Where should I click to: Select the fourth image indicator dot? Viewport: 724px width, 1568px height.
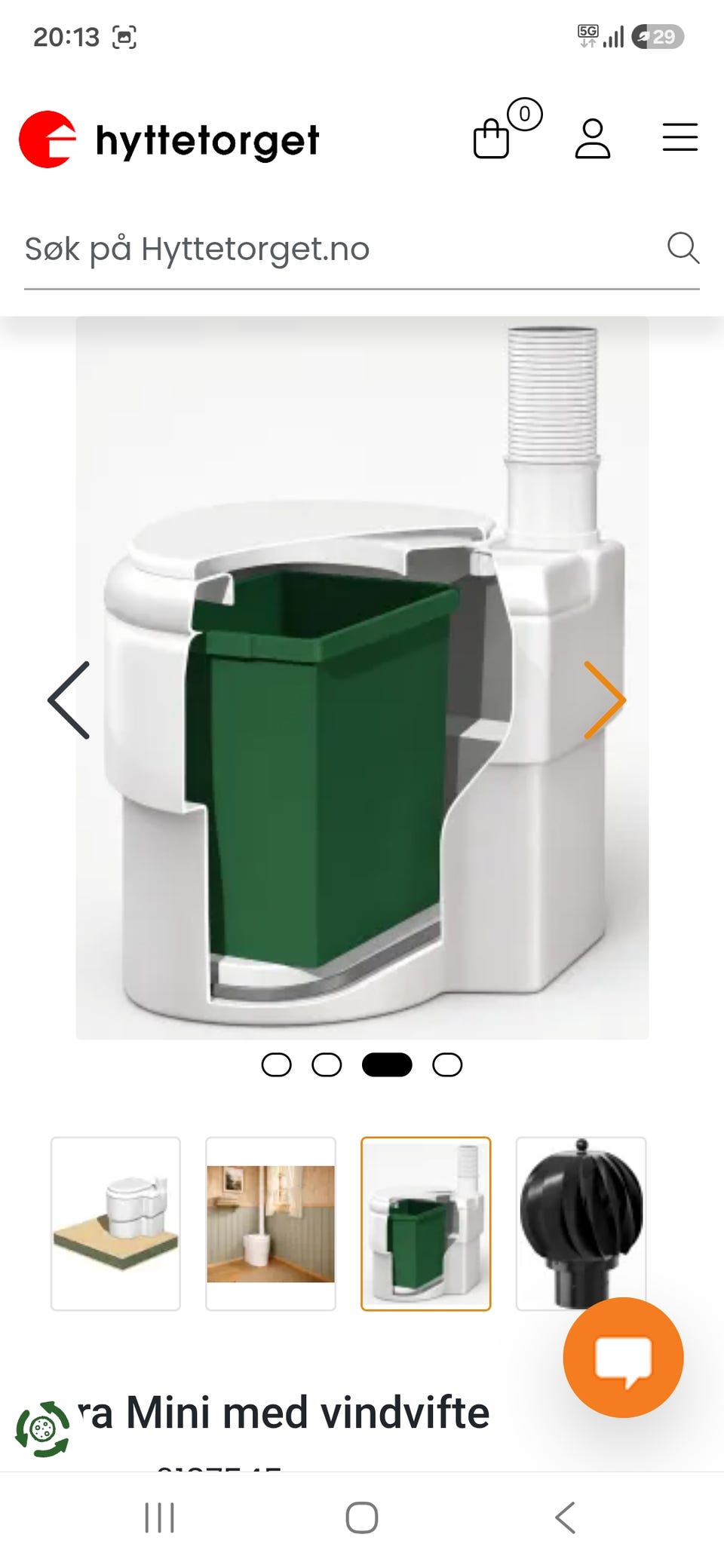[447, 1064]
